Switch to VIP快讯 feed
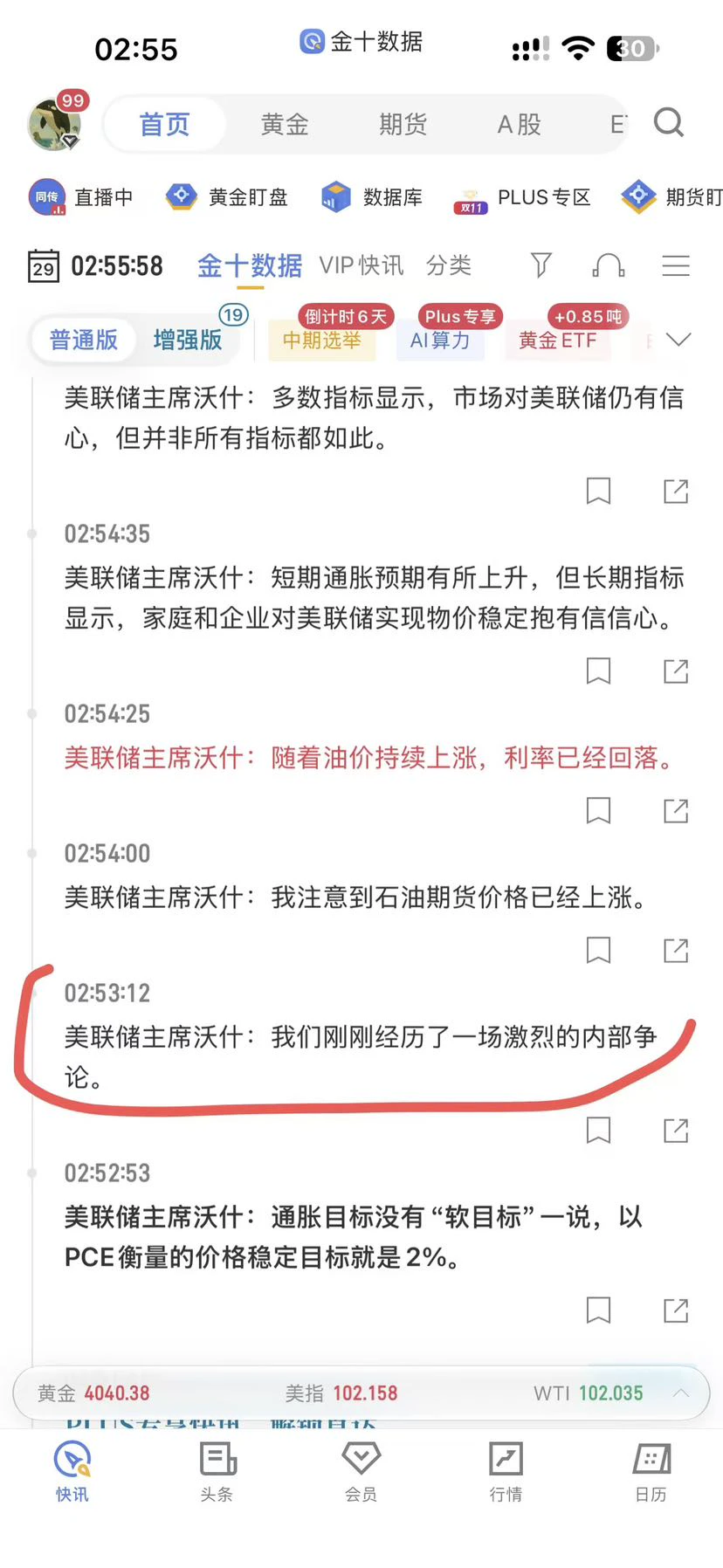Screen dimensions: 723x1568 click(x=361, y=265)
